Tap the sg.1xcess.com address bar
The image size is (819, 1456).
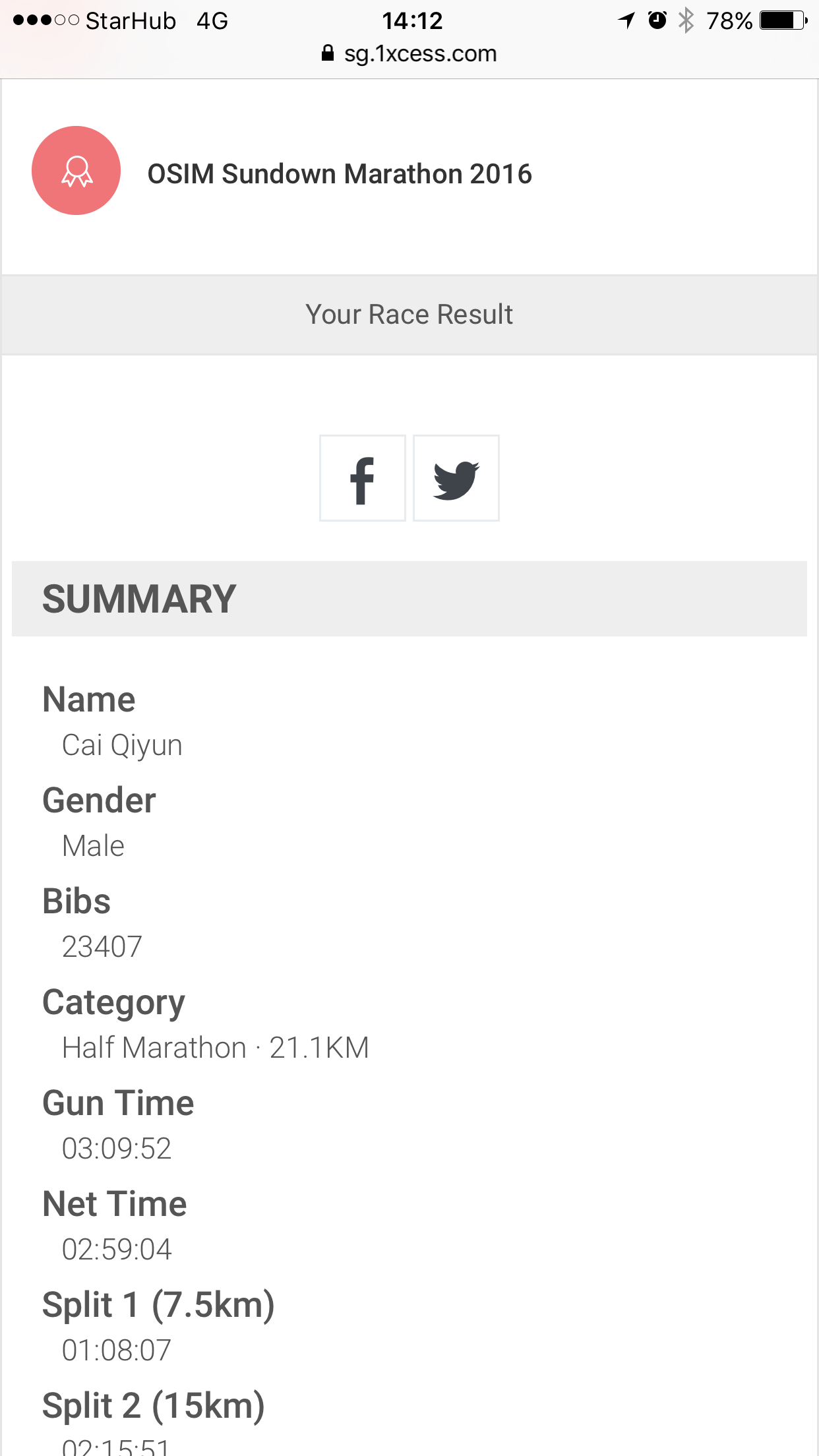pyautogui.click(x=409, y=53)
